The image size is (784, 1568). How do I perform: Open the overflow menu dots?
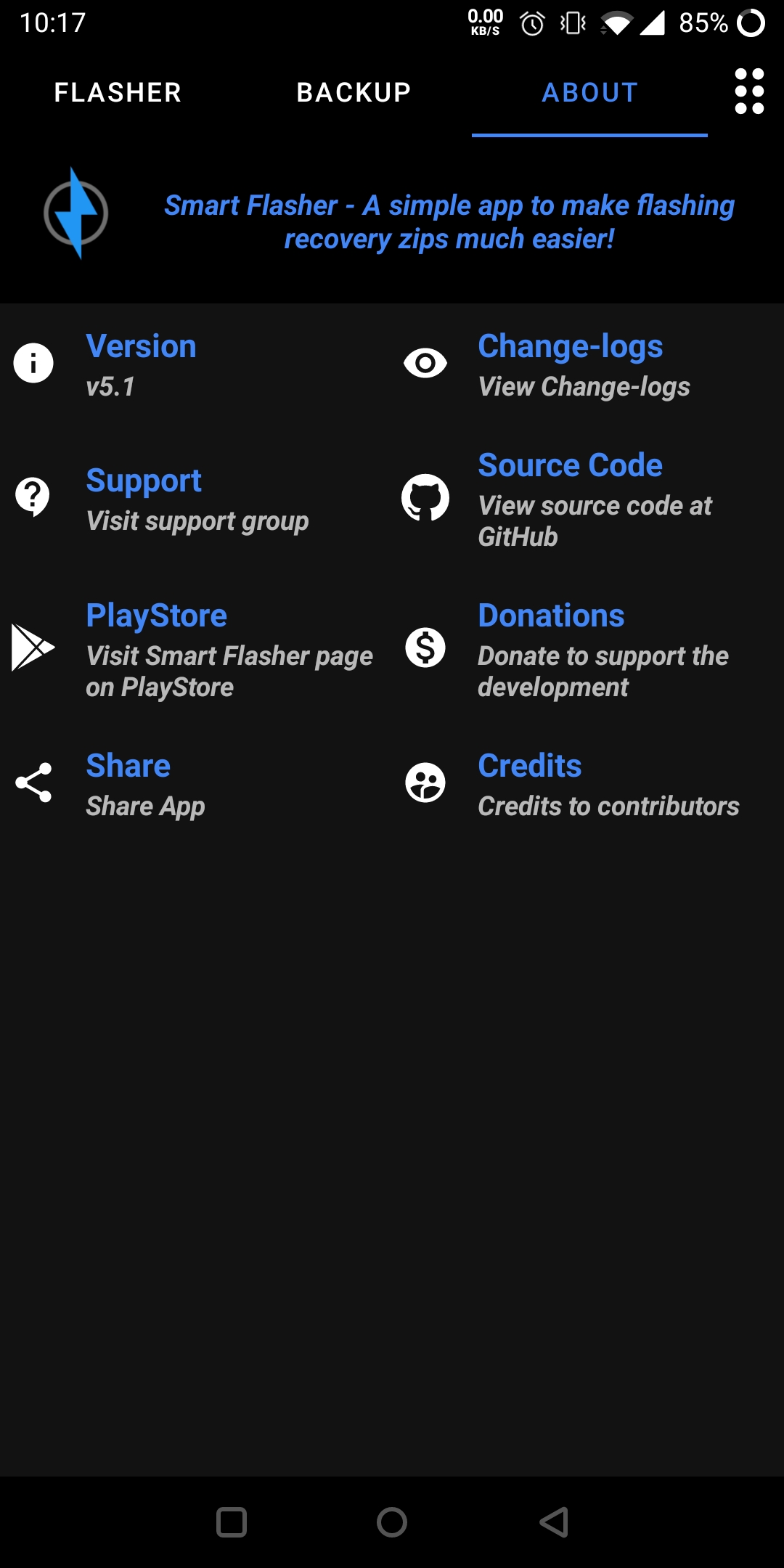click(x=749, y=91)
